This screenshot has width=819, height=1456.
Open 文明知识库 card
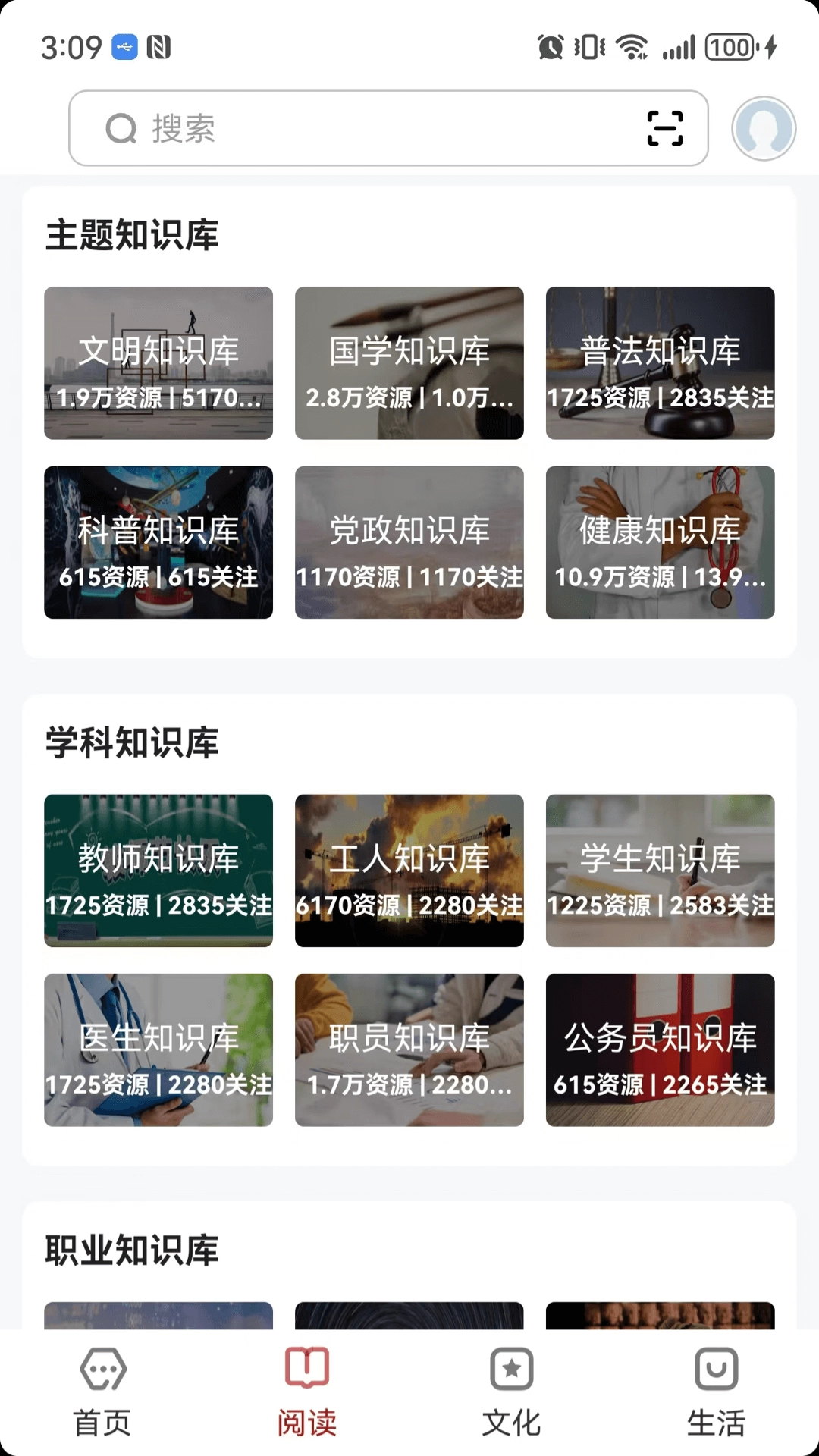point(158,363)
